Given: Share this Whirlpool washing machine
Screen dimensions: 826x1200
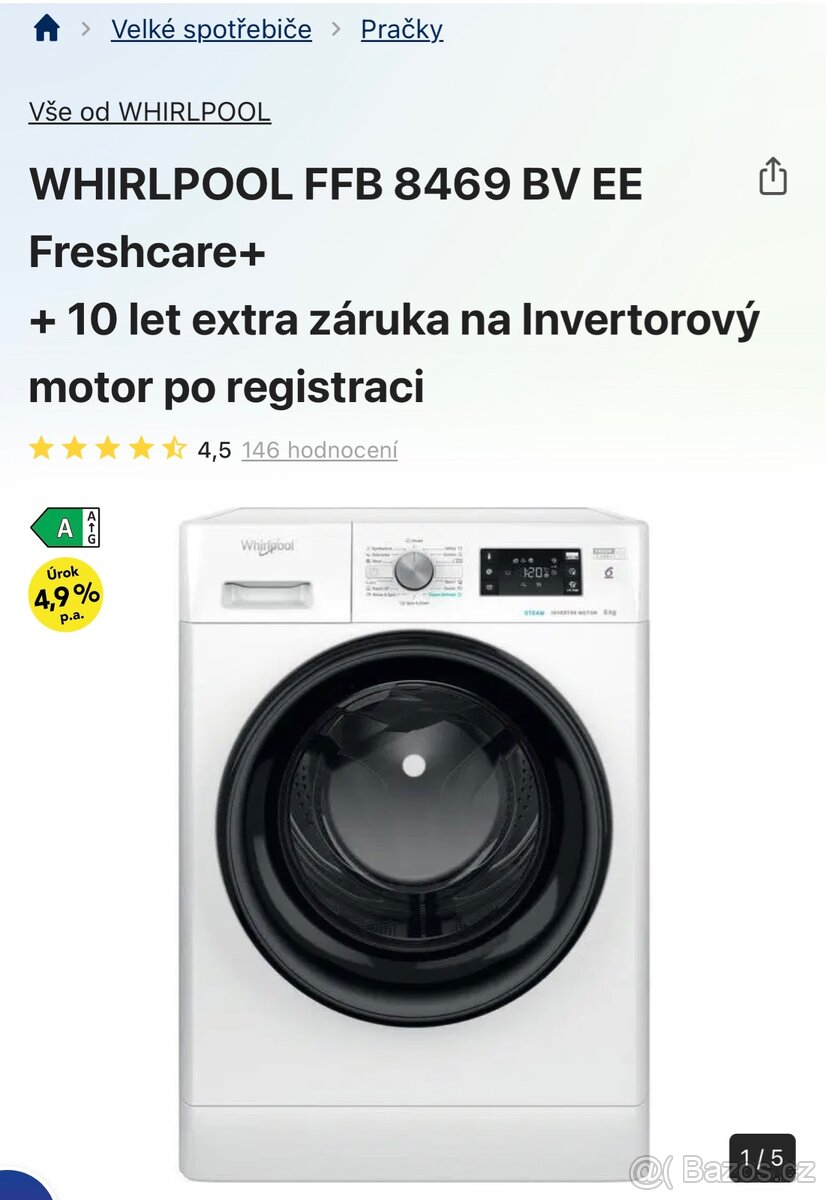Looking at the screenshot, I should coord(773,177).
